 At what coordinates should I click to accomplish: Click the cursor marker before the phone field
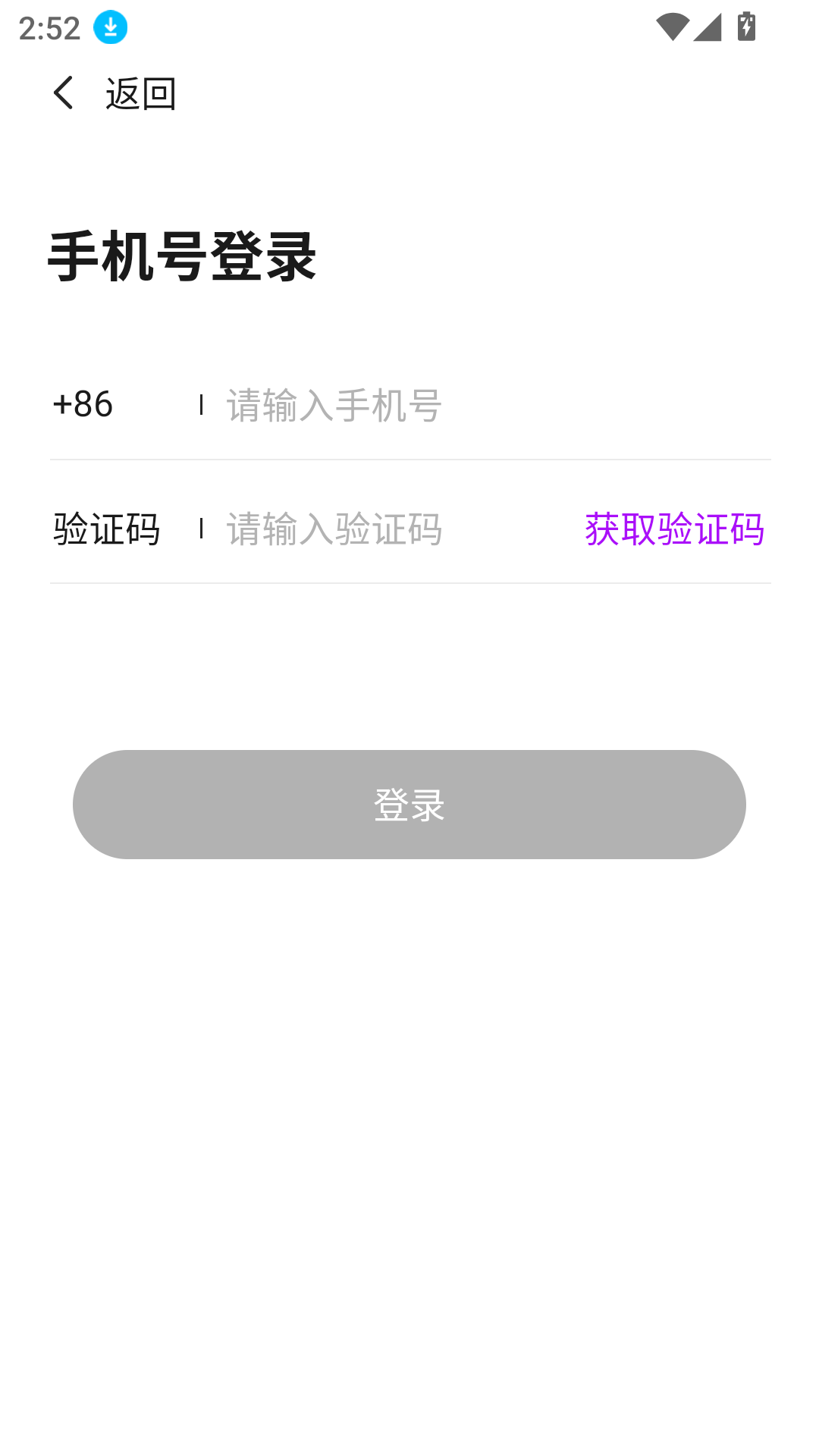202,405
